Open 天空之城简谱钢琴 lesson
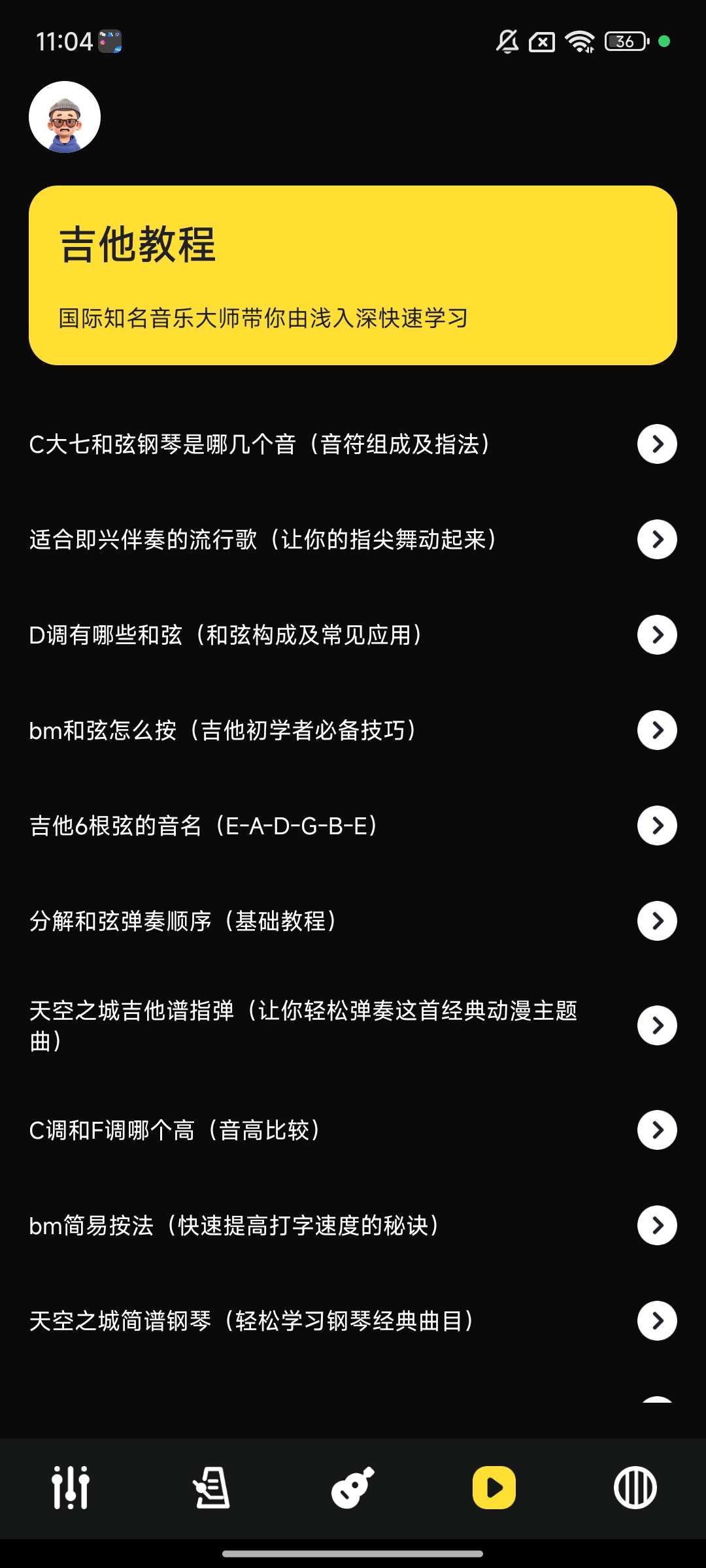706x1568 pixels. pos(353,1321)
